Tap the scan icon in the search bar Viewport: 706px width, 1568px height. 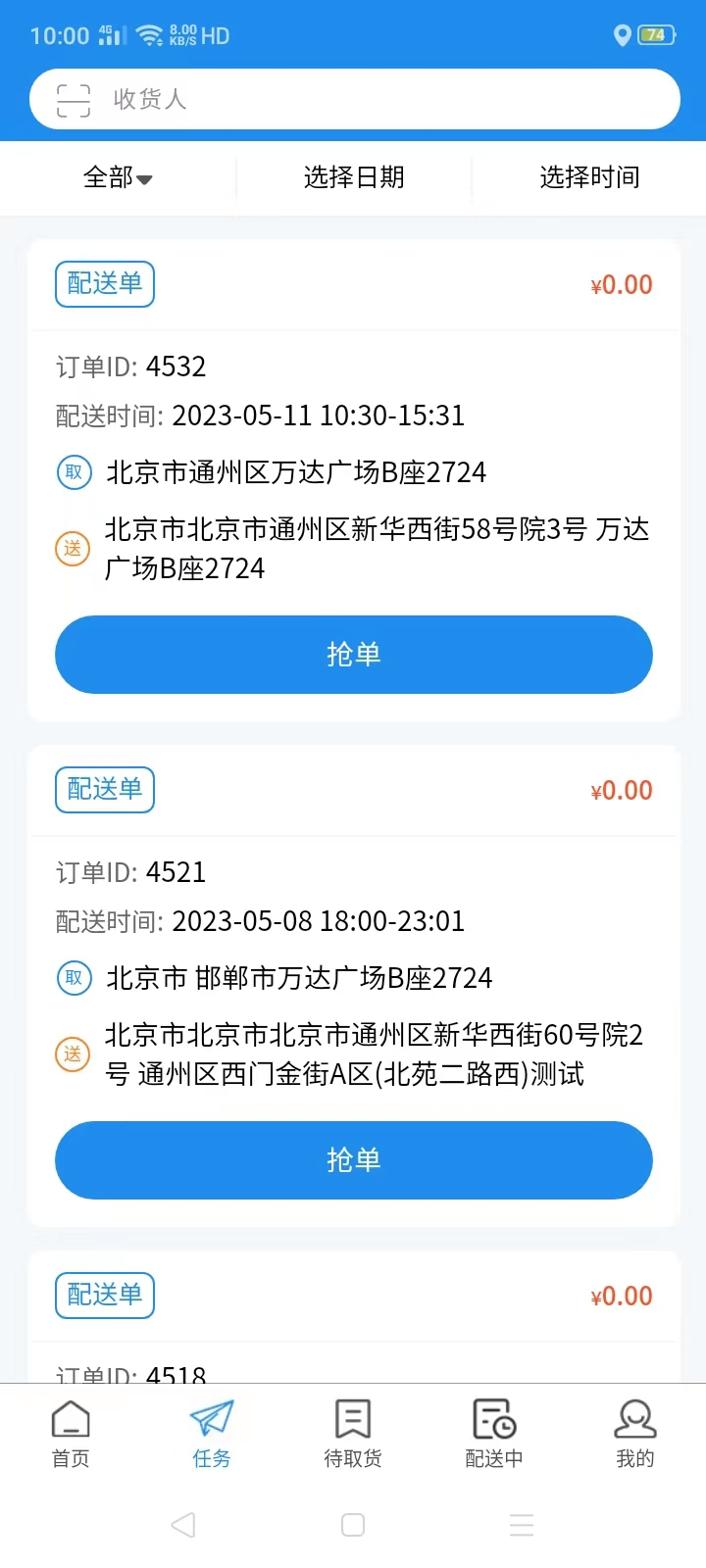tap(74, 100)
